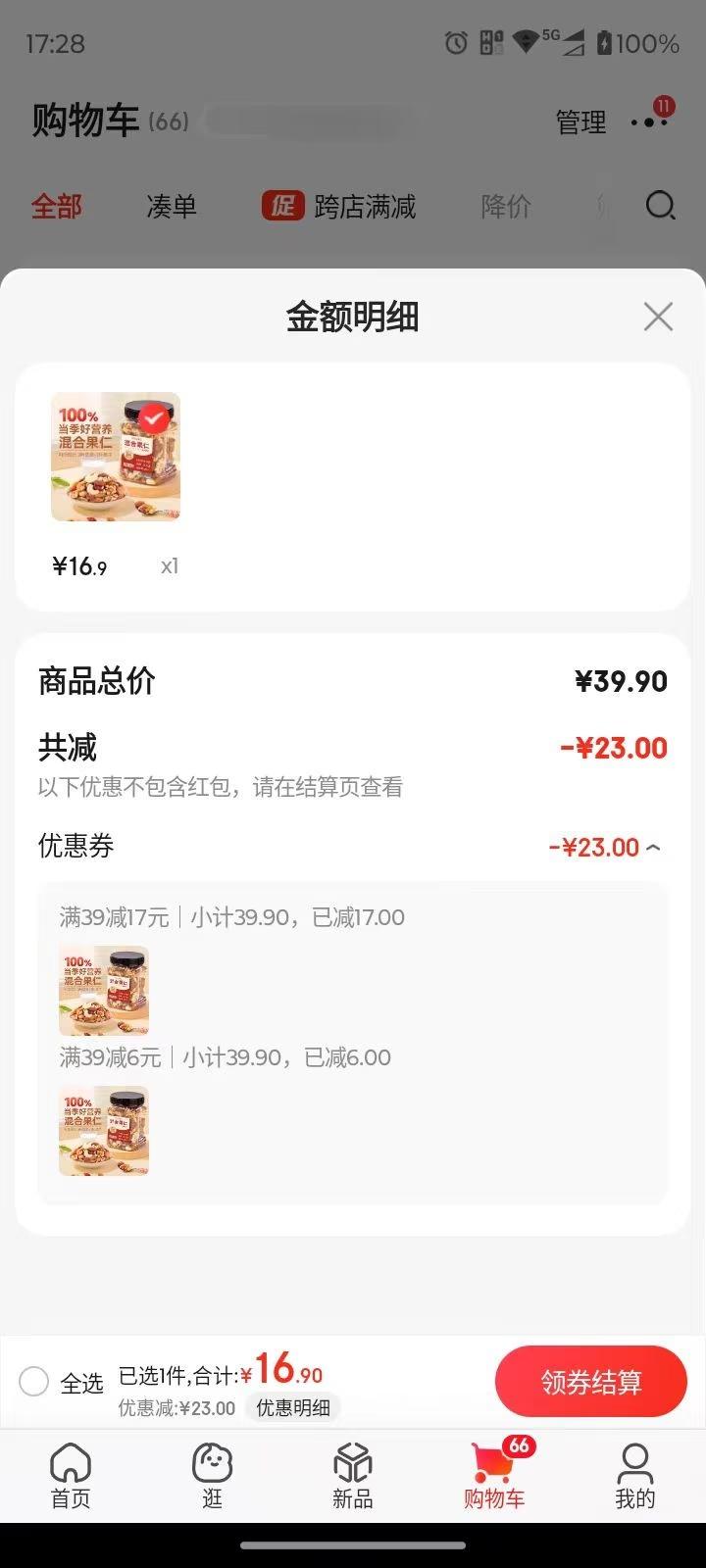Open the three-dot more menu
This screenshot has height=1568, width=706.
pos(649,122)
